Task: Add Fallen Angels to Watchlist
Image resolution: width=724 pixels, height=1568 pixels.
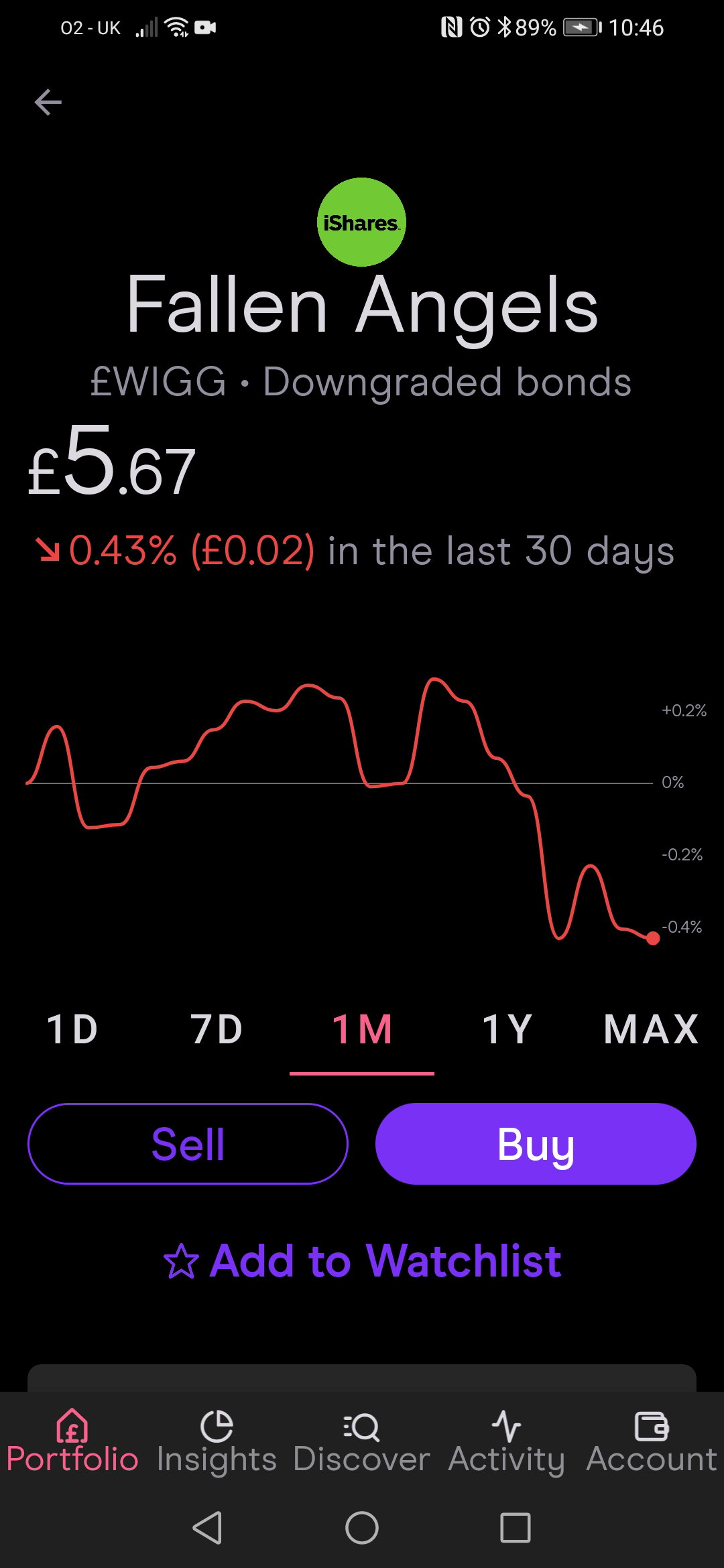Action: (x=362, y=1260)
